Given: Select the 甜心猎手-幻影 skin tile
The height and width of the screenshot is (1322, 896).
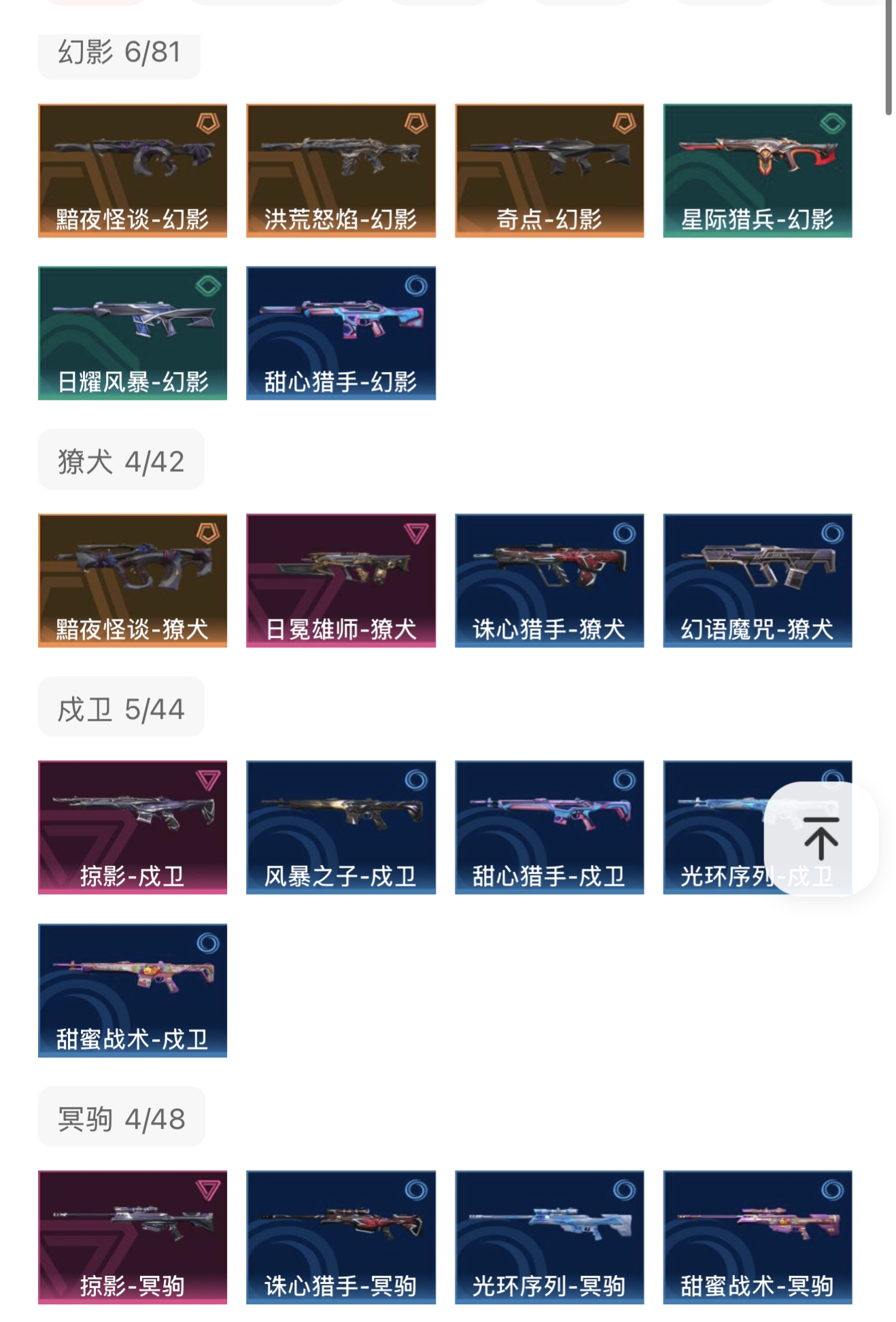Looking at the screenshot, I should pyautogui.click(x=341, y=333).
